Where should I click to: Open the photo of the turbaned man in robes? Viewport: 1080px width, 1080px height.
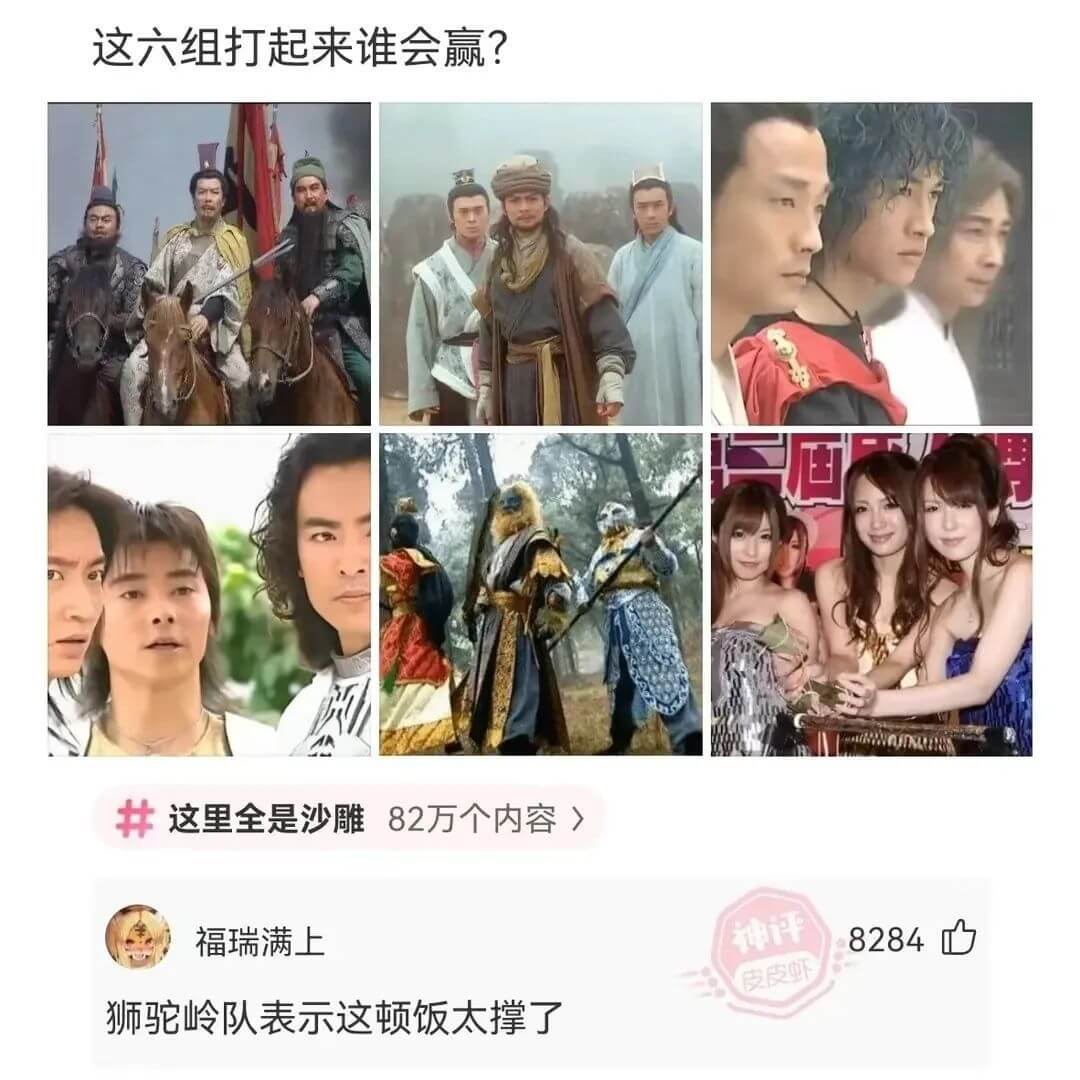(x=541, y=264)
